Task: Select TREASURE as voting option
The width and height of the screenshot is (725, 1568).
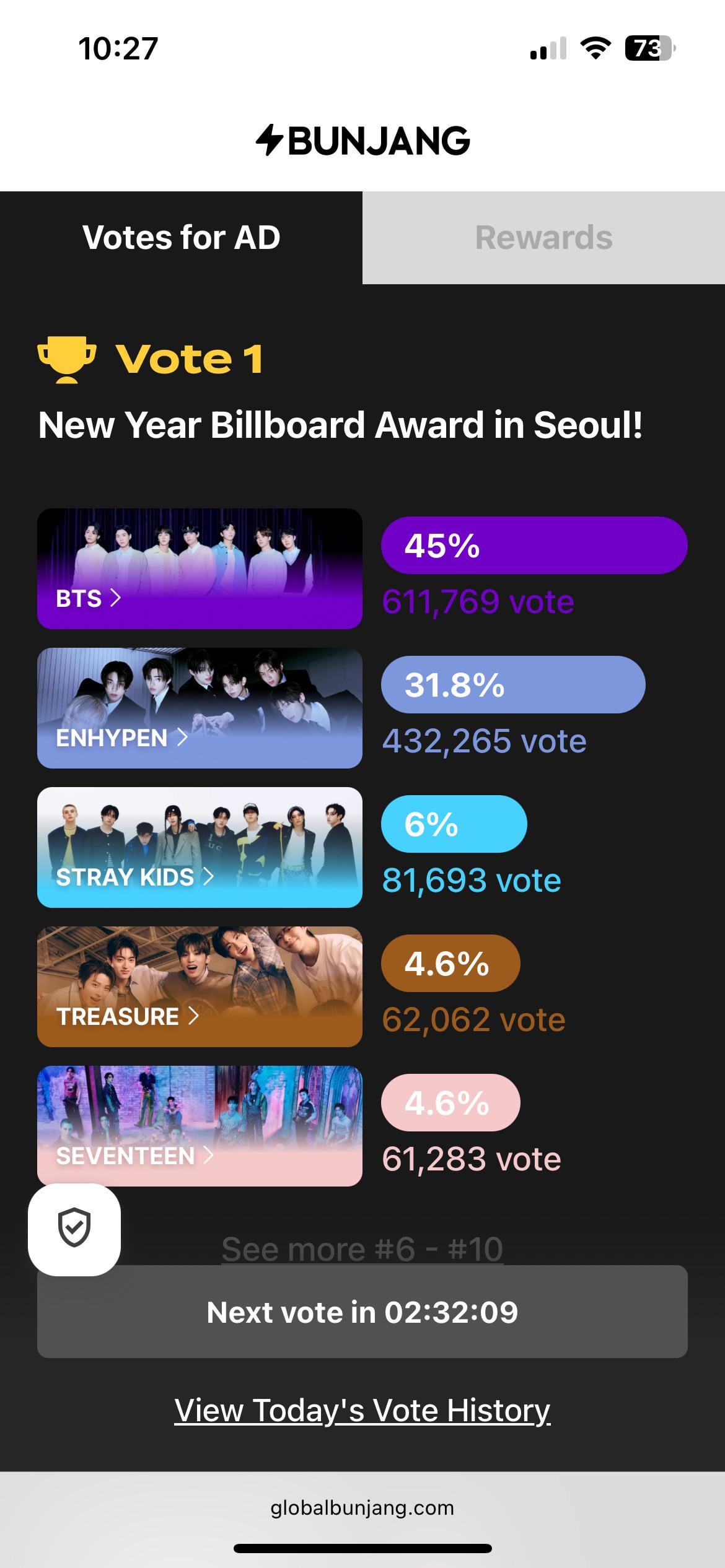Action: (200, 987)
